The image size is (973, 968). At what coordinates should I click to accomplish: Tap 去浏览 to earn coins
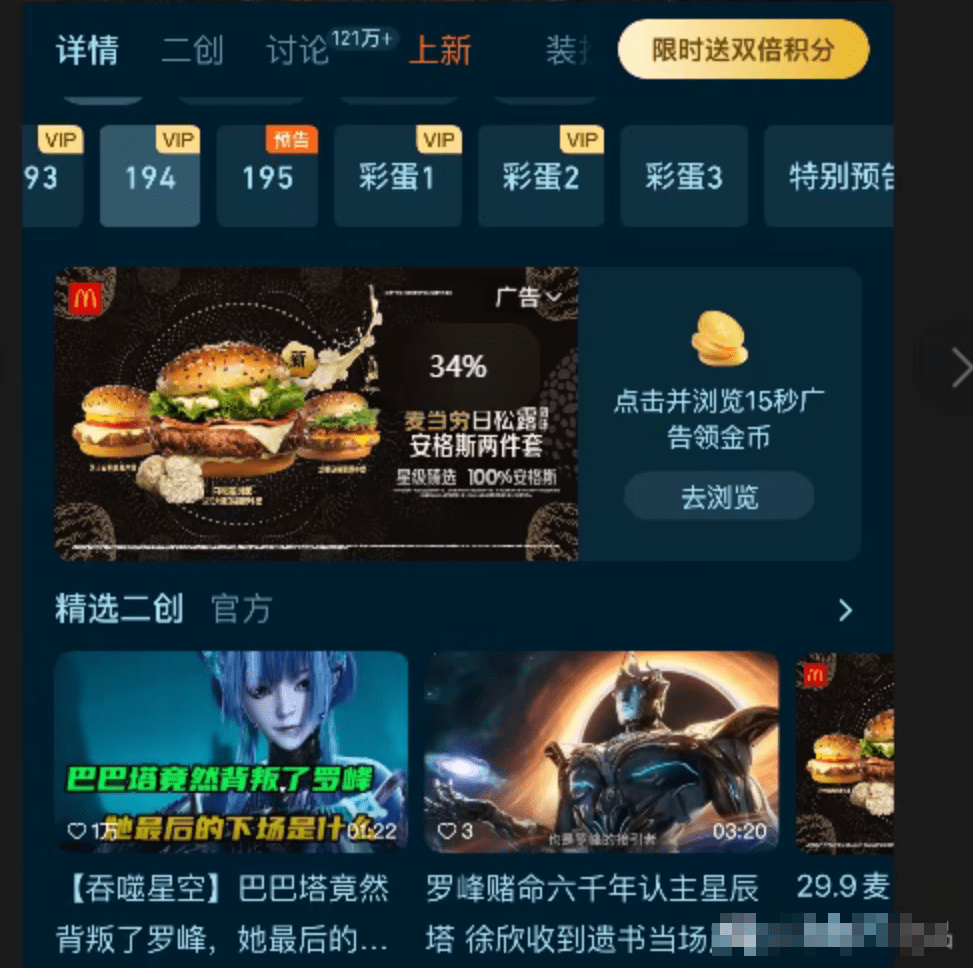(719, 497)
